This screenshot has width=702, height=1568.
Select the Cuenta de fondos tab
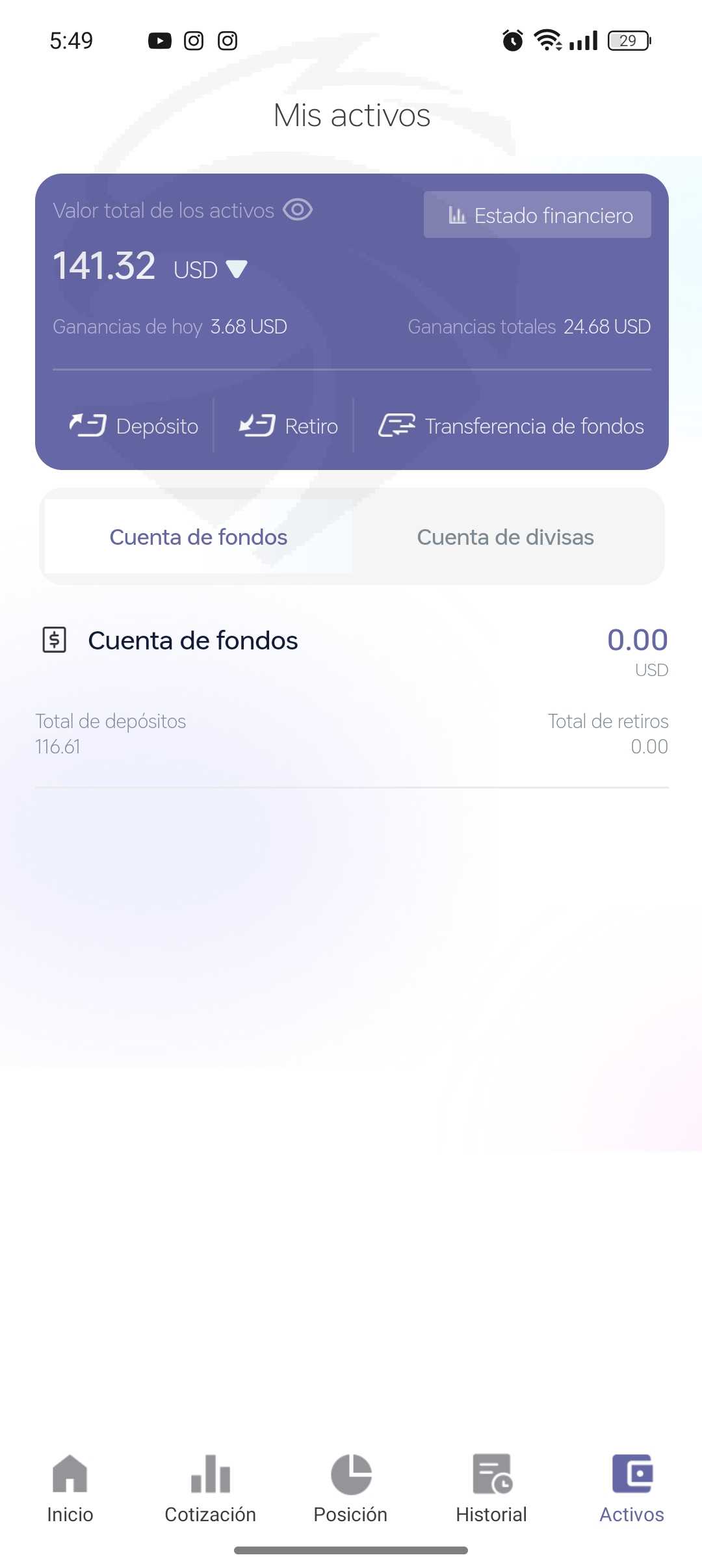[198, 537]
